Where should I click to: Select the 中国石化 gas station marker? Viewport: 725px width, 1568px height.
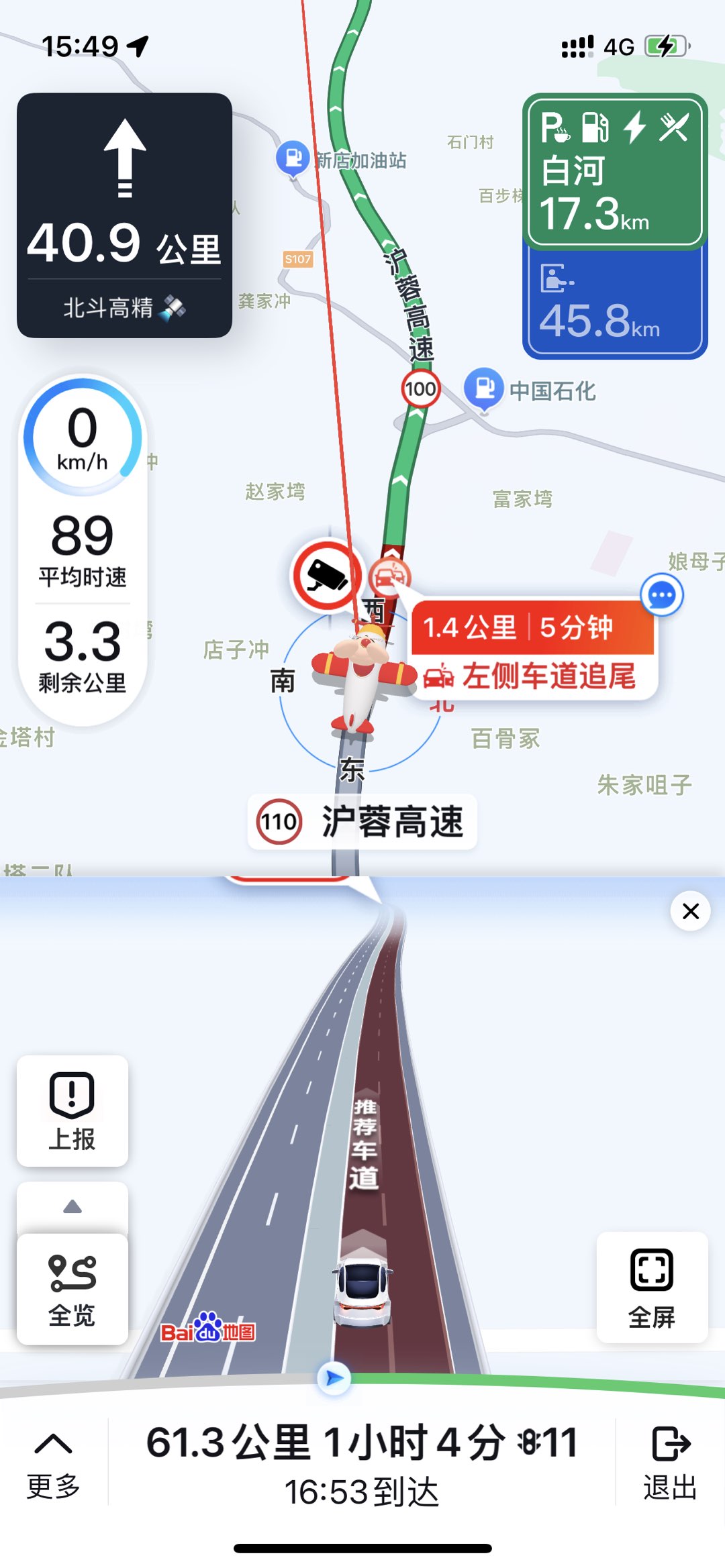pyautogui.click(x=484, y=388)
